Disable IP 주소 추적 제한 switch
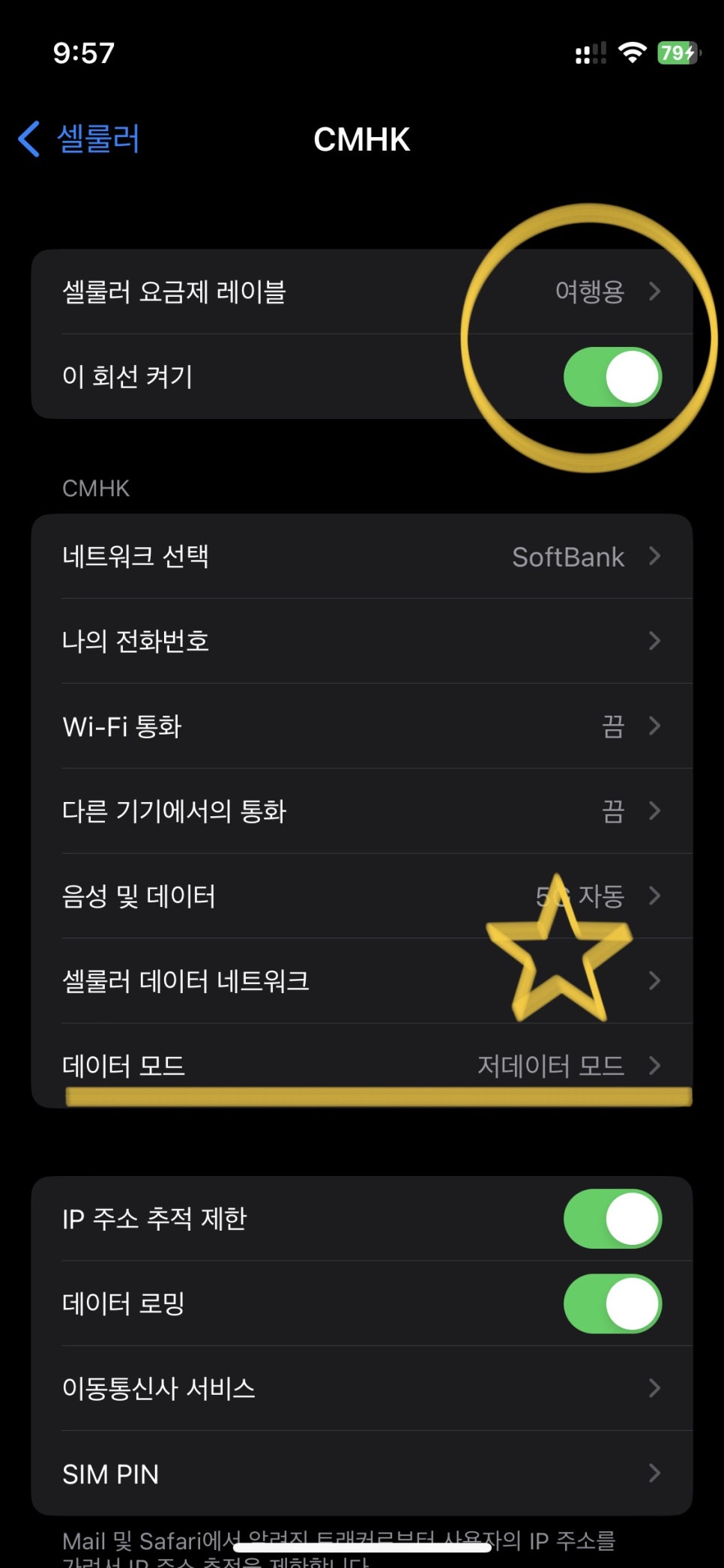The image size is (724, 1568). (612, 1219)
